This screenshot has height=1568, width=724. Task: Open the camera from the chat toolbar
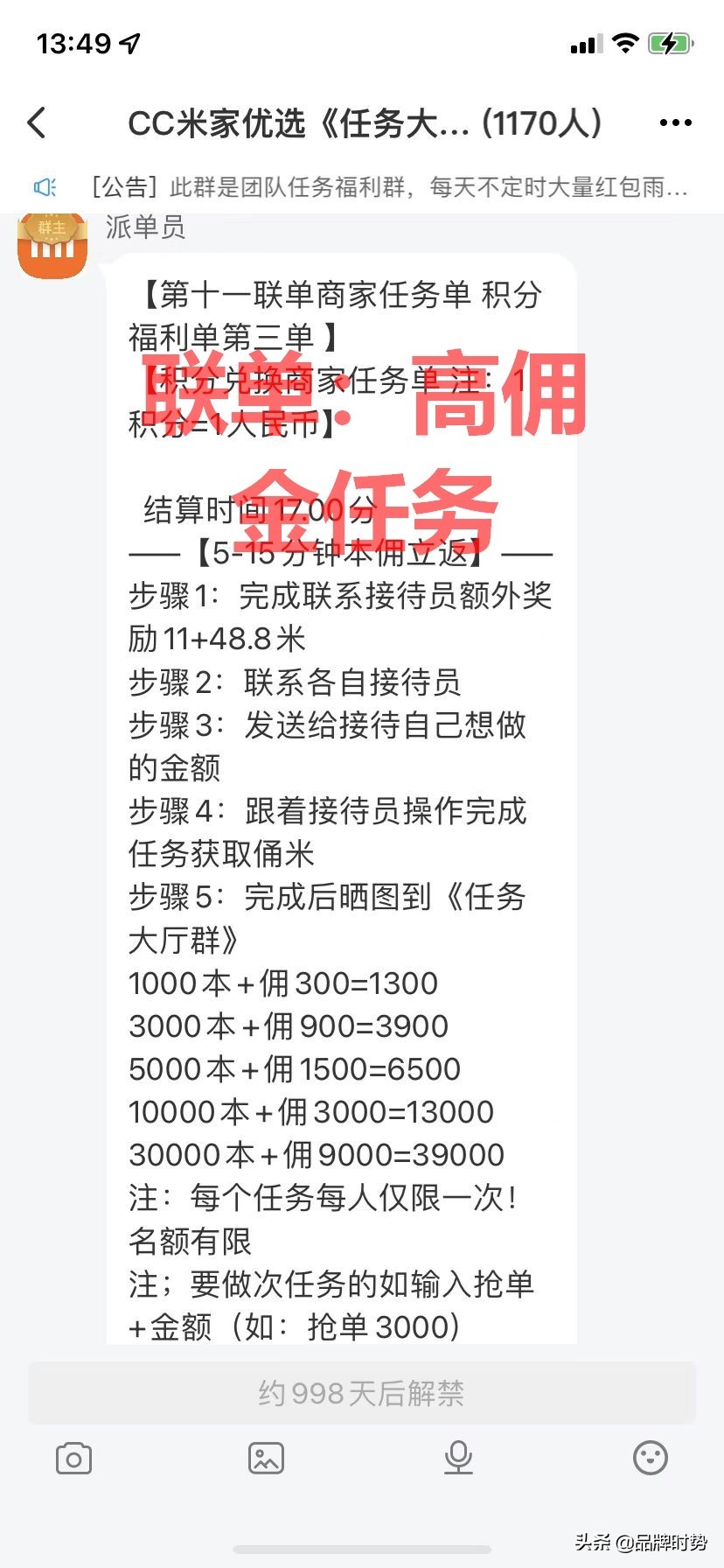[73, 1459]
